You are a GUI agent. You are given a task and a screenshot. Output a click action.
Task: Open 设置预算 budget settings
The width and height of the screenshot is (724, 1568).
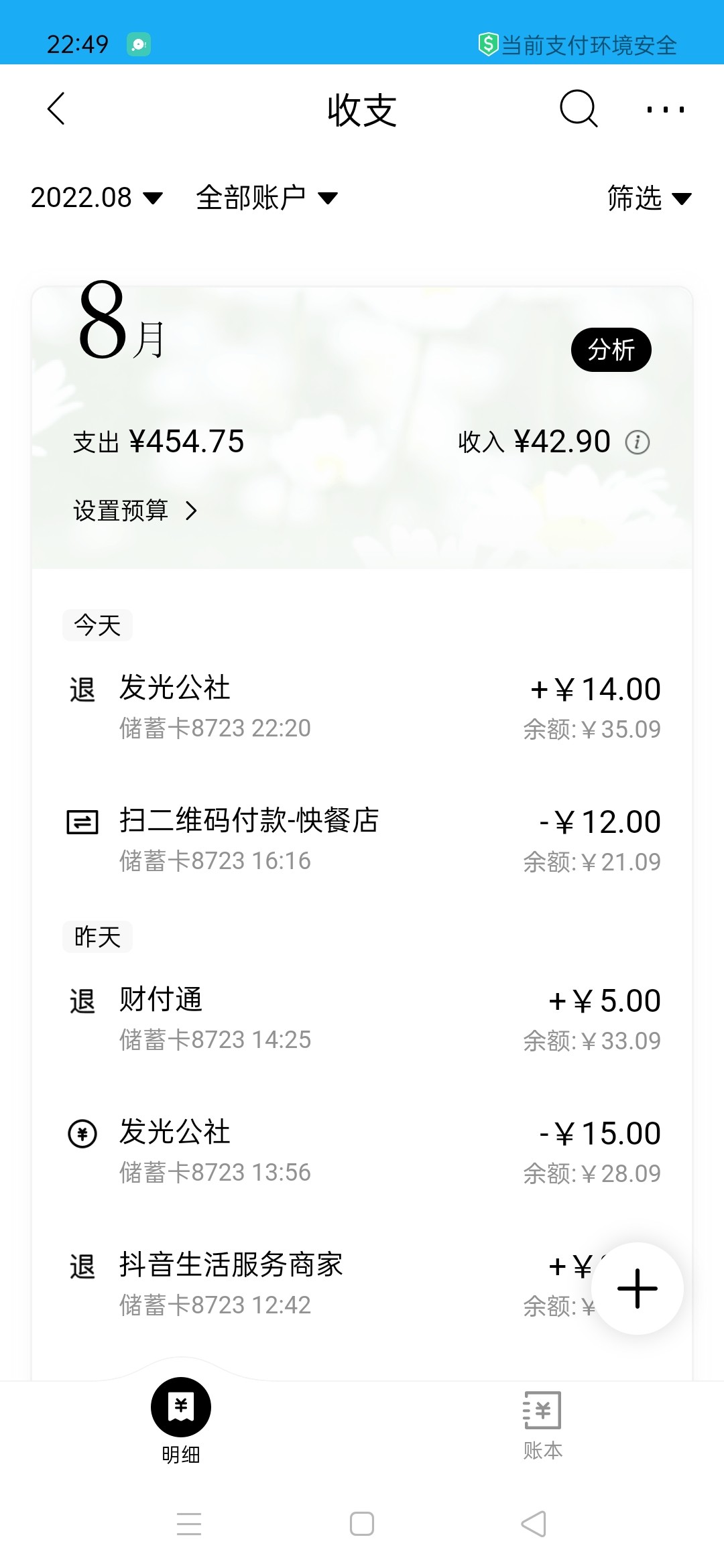point(135,511)
